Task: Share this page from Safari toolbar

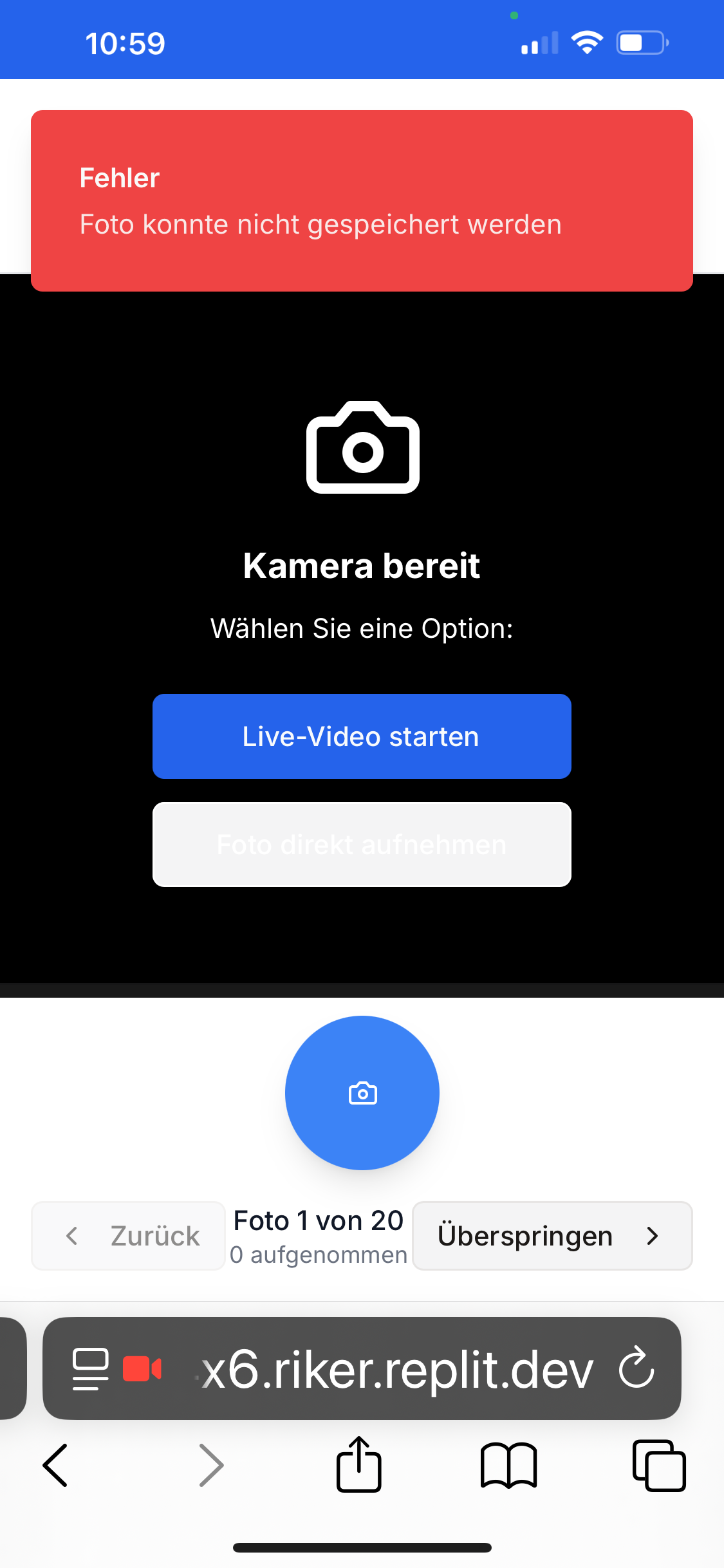Action: tap(359, 1465)
